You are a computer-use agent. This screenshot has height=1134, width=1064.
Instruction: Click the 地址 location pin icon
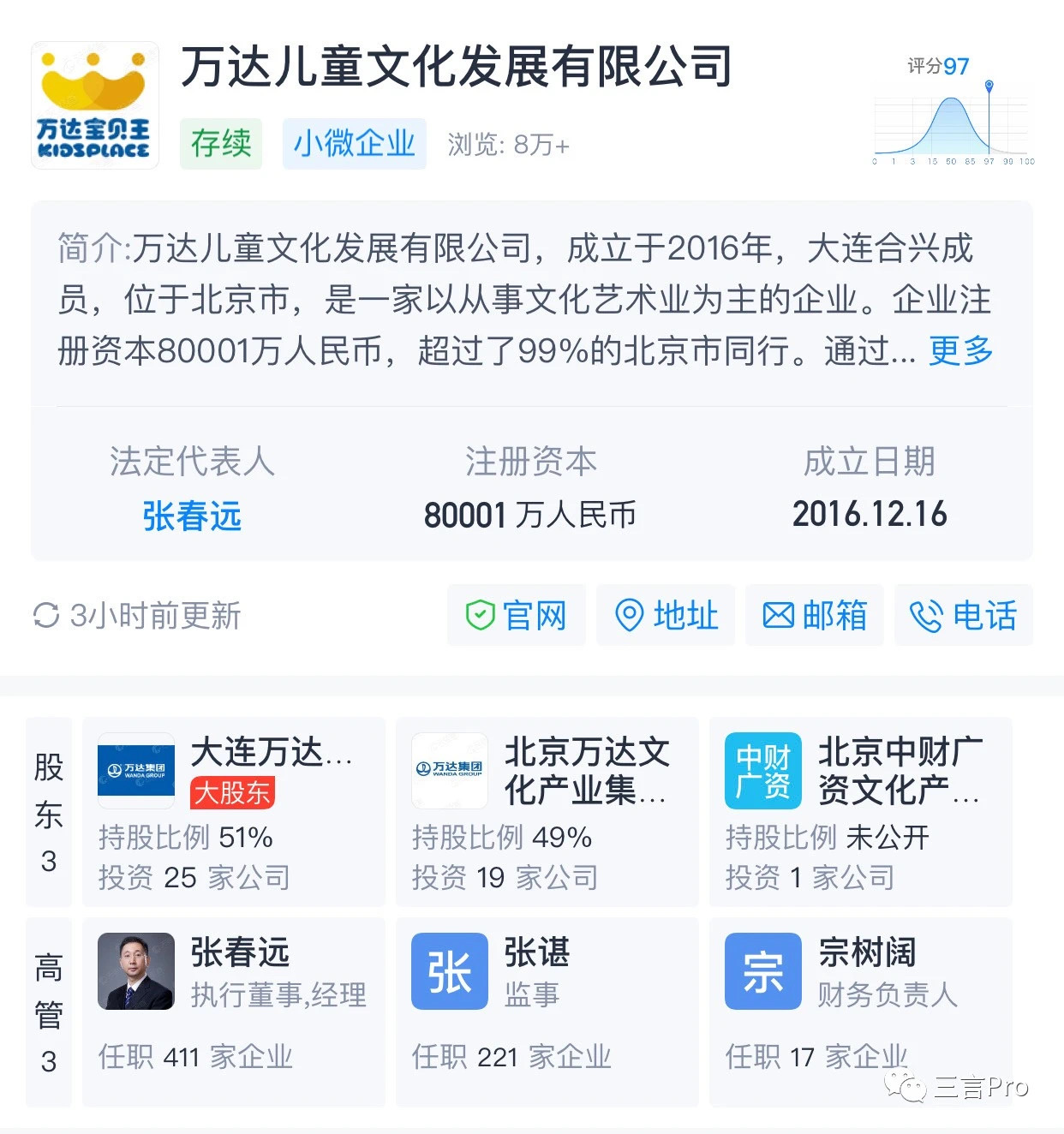click(x=631, y=615)
